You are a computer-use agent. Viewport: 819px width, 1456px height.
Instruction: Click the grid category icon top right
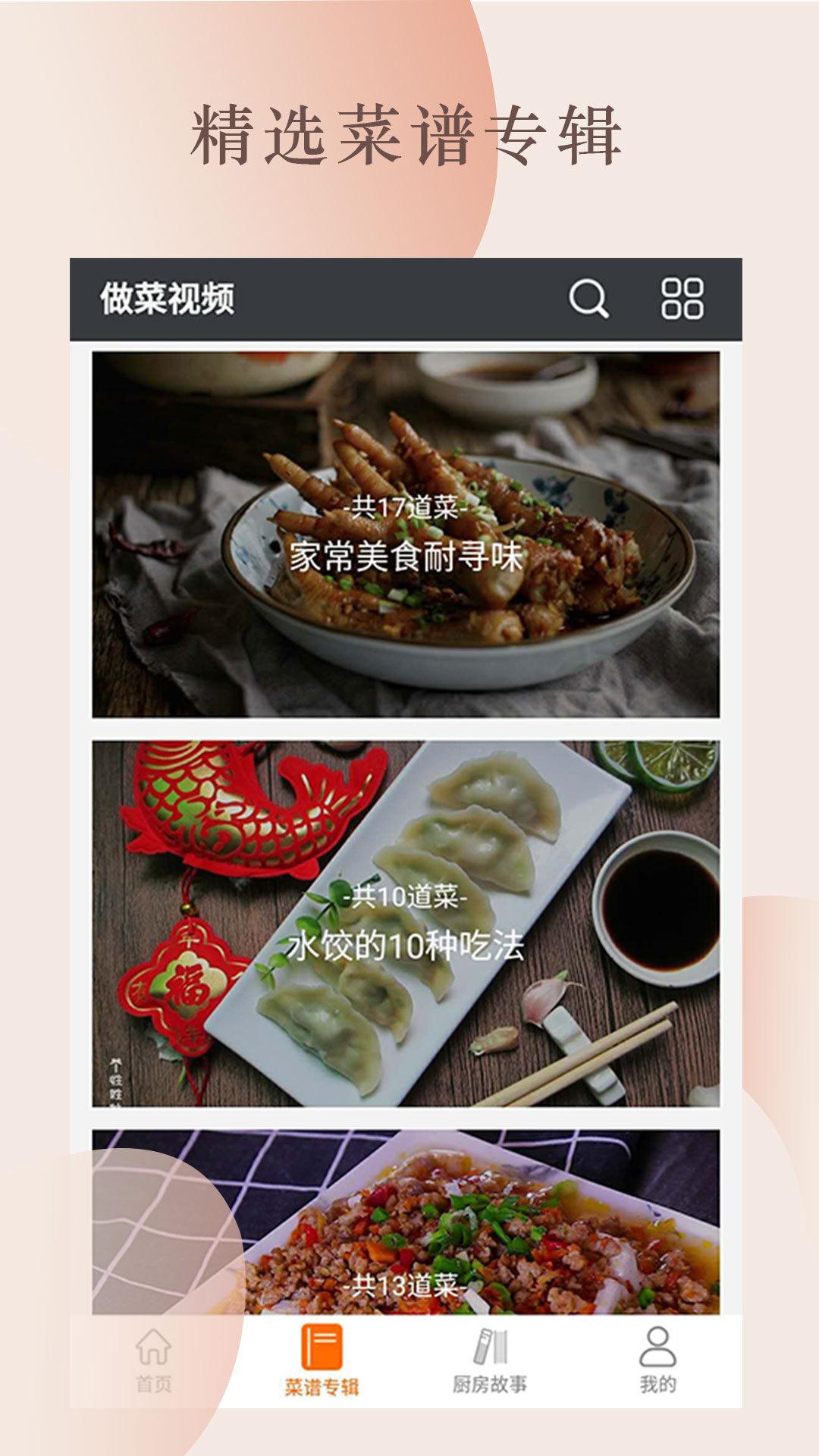click(681, 299)
